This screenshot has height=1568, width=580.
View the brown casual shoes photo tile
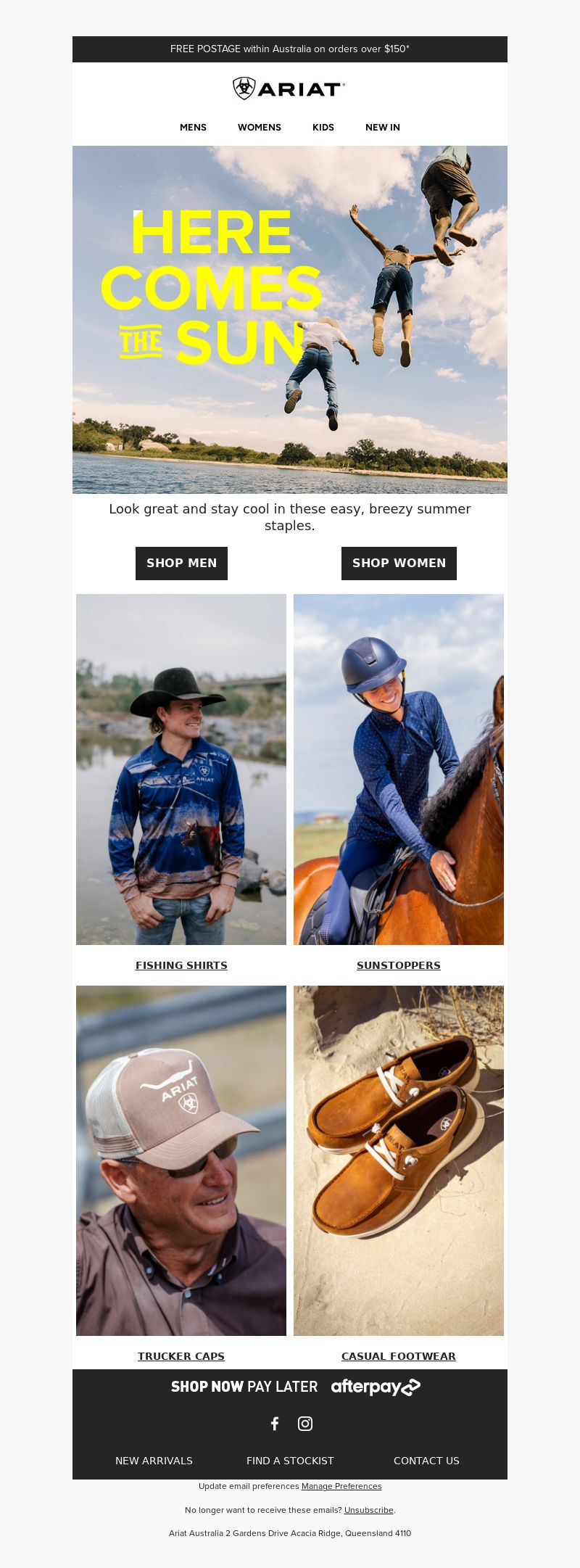coord(399,1160)
